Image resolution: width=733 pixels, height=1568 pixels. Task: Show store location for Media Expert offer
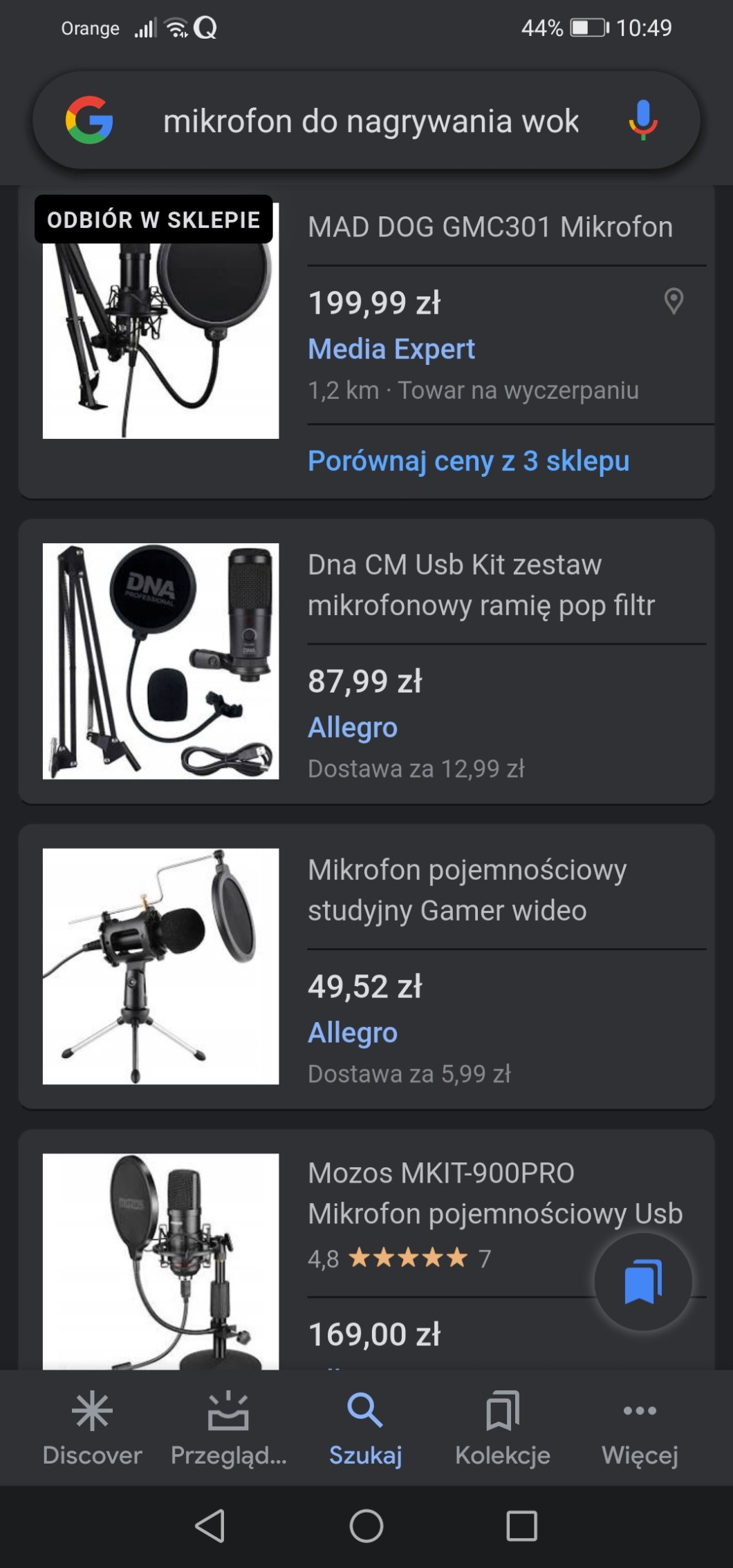point(674,301)
